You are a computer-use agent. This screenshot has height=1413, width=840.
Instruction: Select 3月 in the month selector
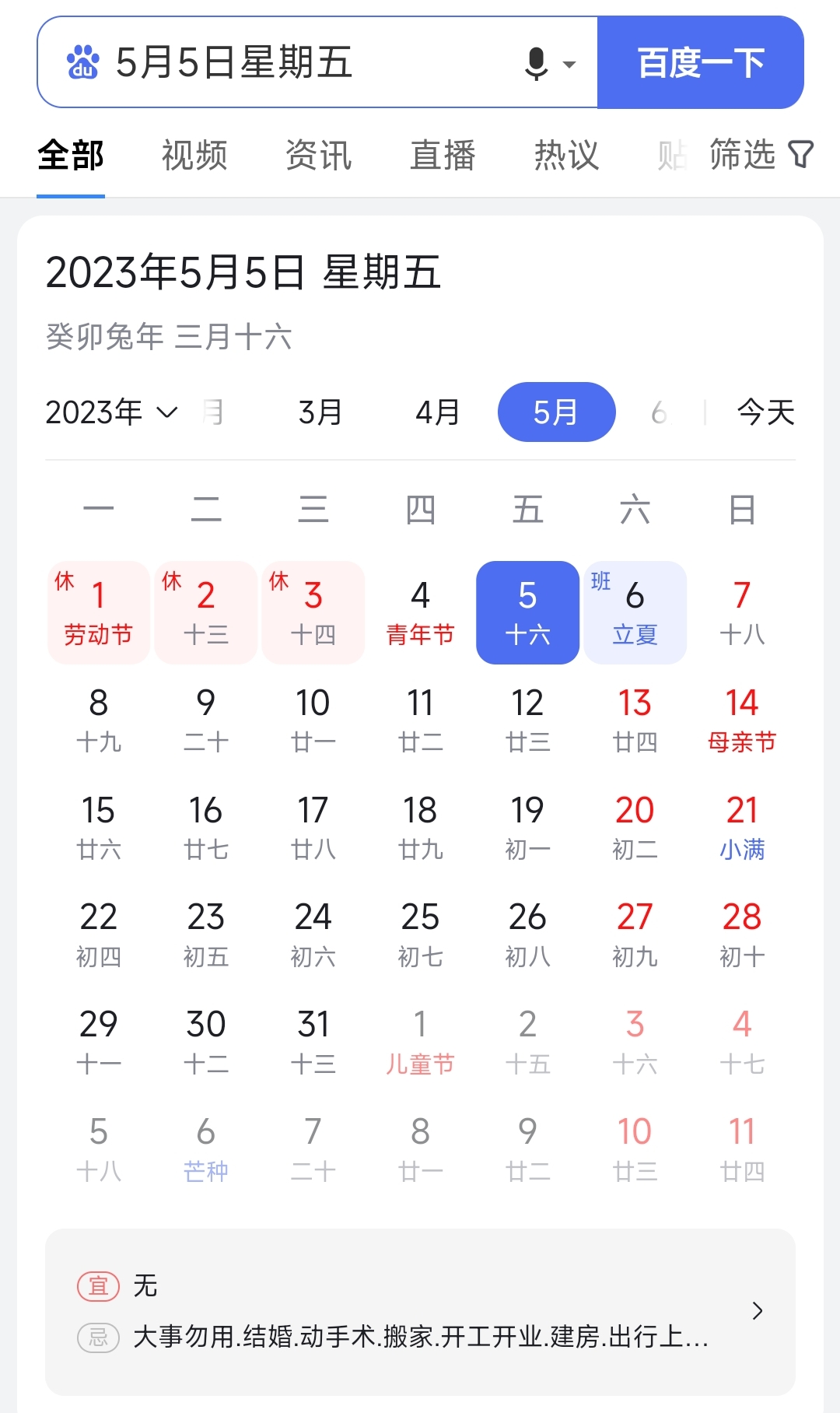pos(320,412)
